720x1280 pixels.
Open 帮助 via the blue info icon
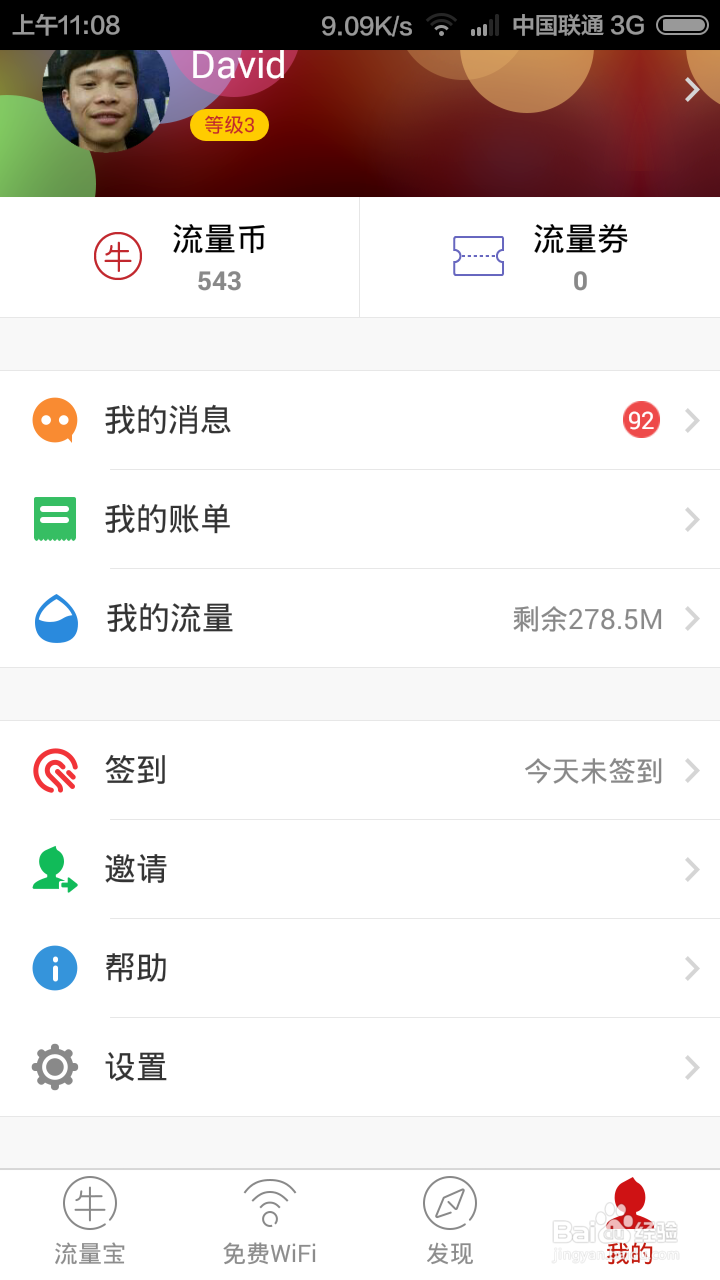54,968
